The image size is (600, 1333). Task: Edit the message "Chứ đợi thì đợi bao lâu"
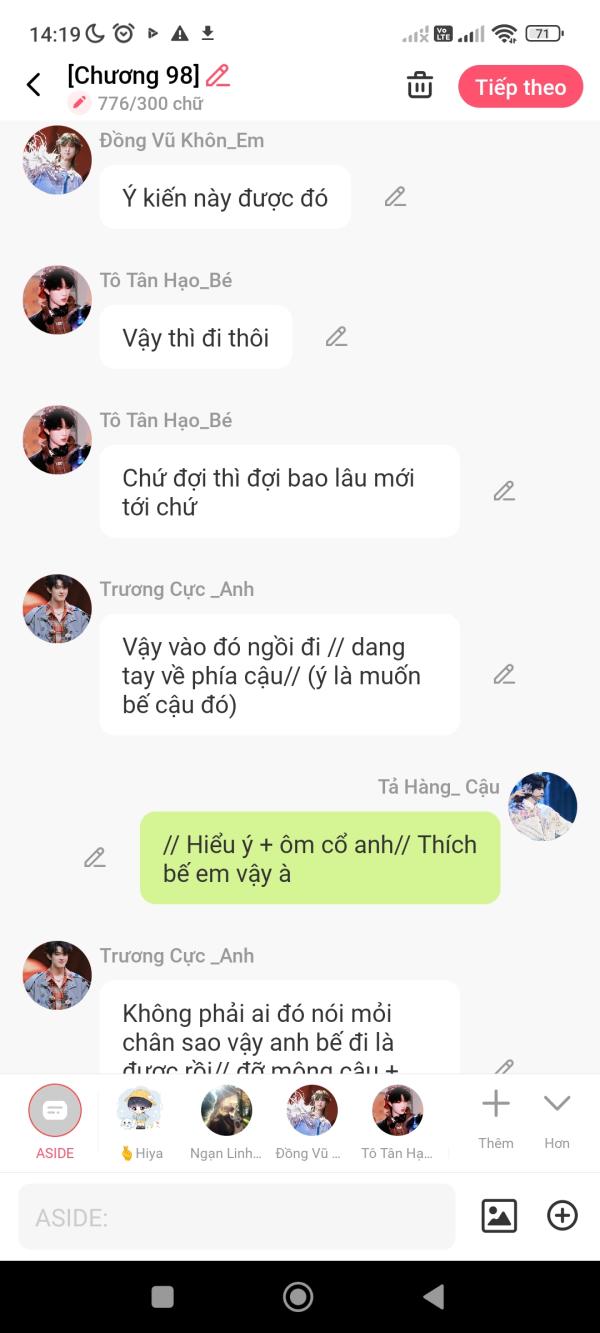click(505, 491)
